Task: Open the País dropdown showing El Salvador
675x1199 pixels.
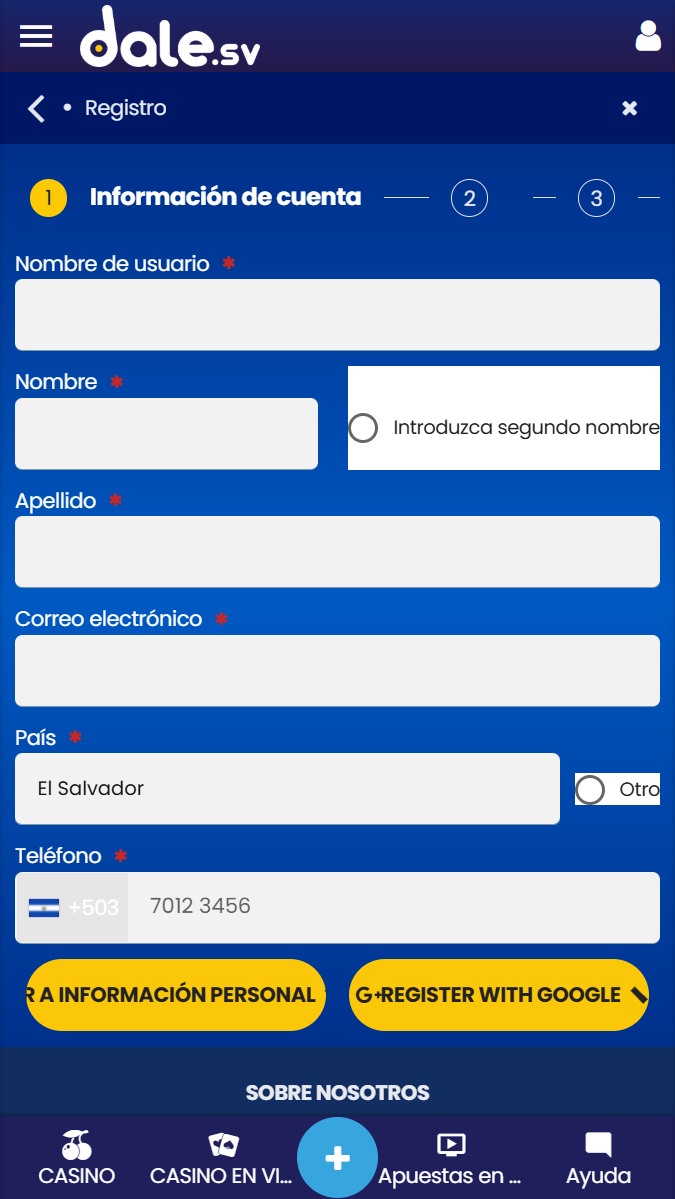Action: [287, 789]
